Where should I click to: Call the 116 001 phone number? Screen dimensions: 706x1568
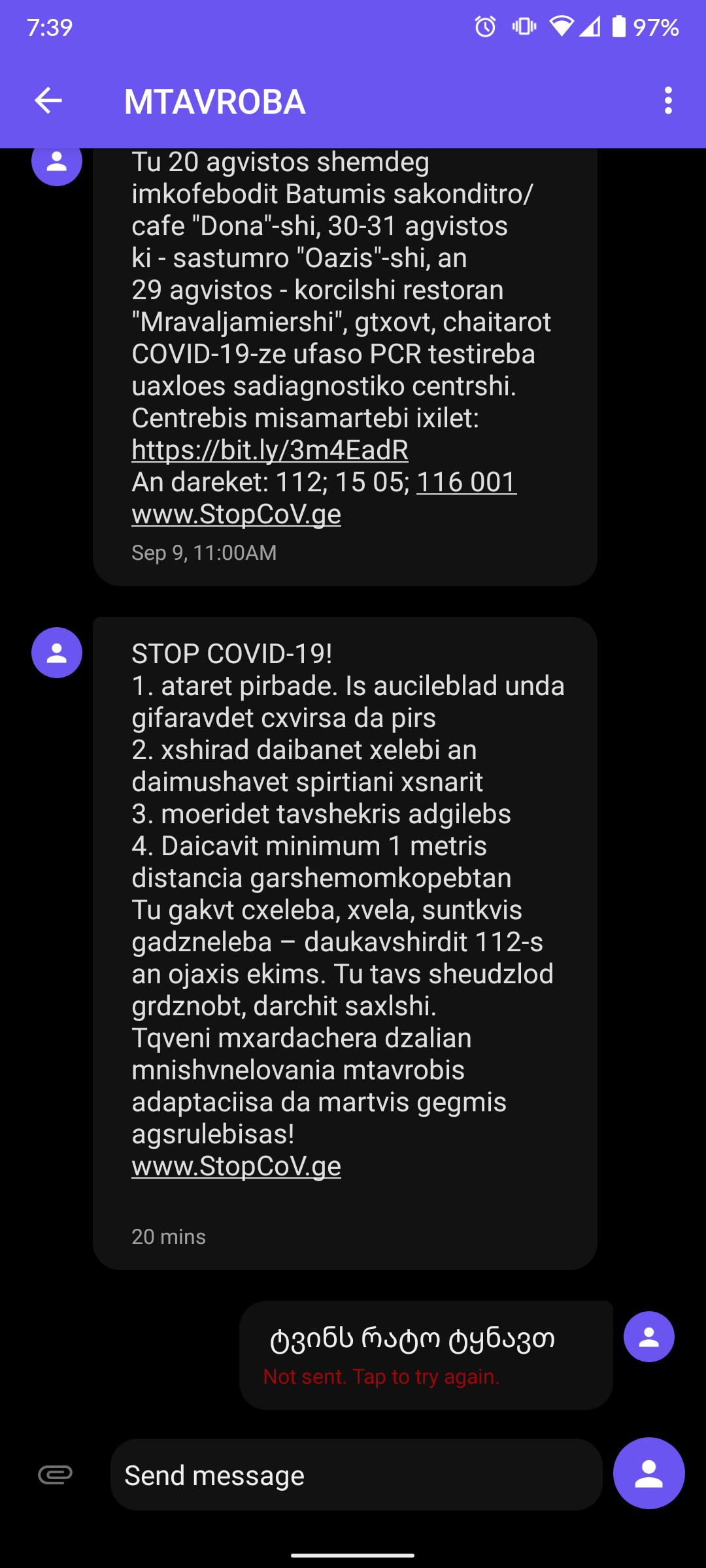(466, 482)
